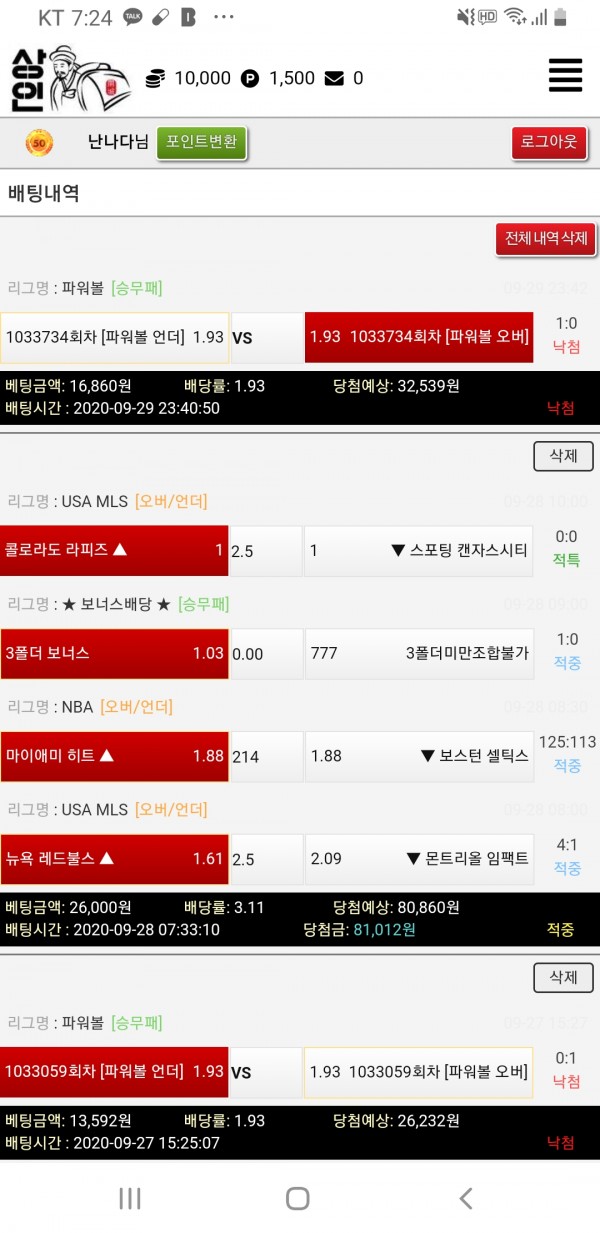Viewport: 600px width, 1233px height.
Task: Go back with system back button
Action: (465, 1198)
